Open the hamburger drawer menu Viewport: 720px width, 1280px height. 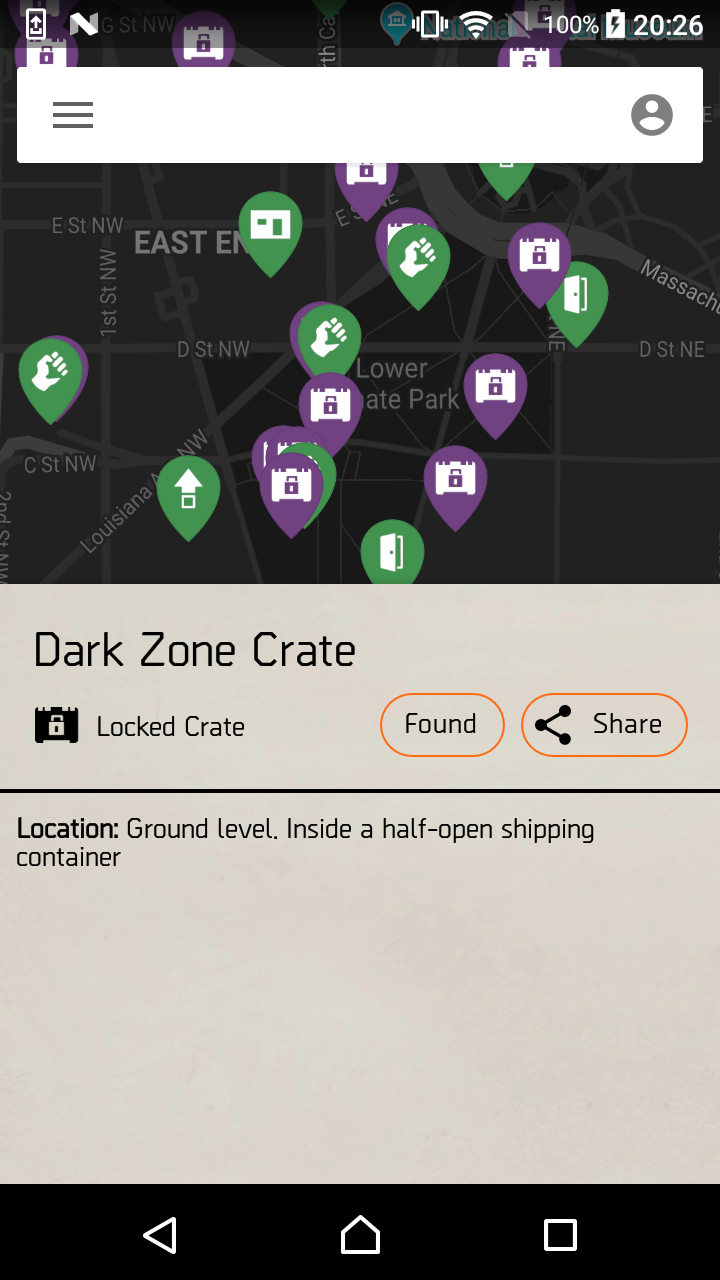(x=73, y=115)
